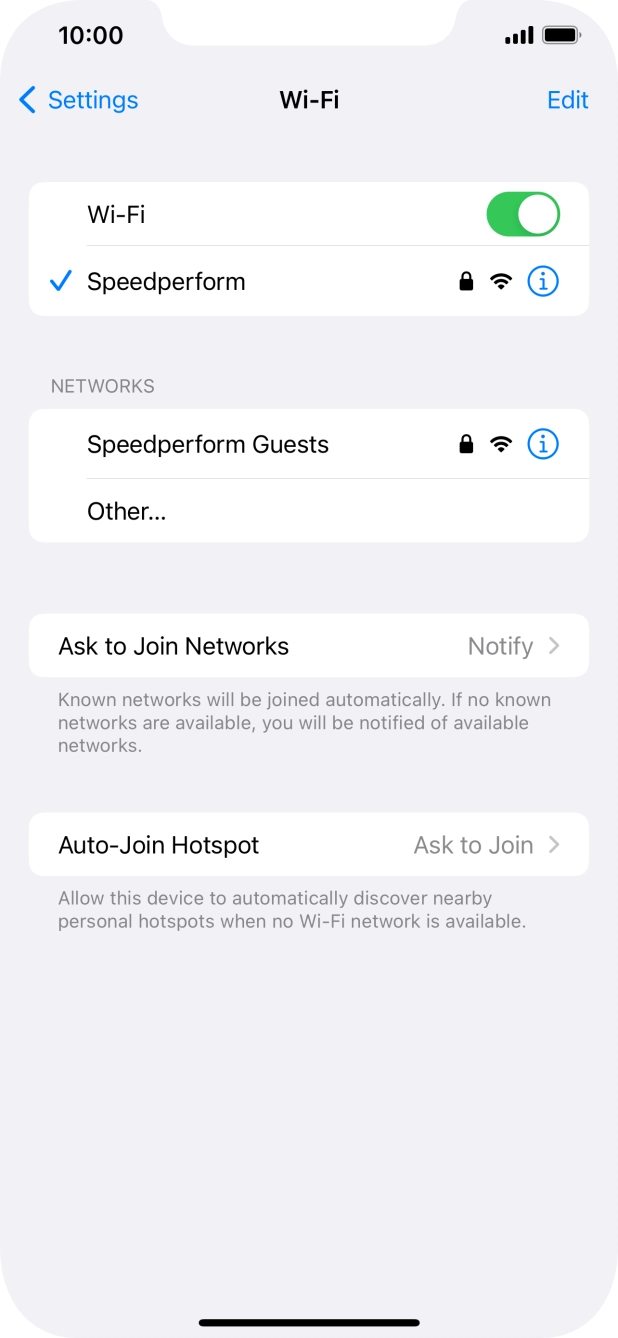618x1338 pixels.
Task: Go back to Settings
Action: click(x=78, y=100)
